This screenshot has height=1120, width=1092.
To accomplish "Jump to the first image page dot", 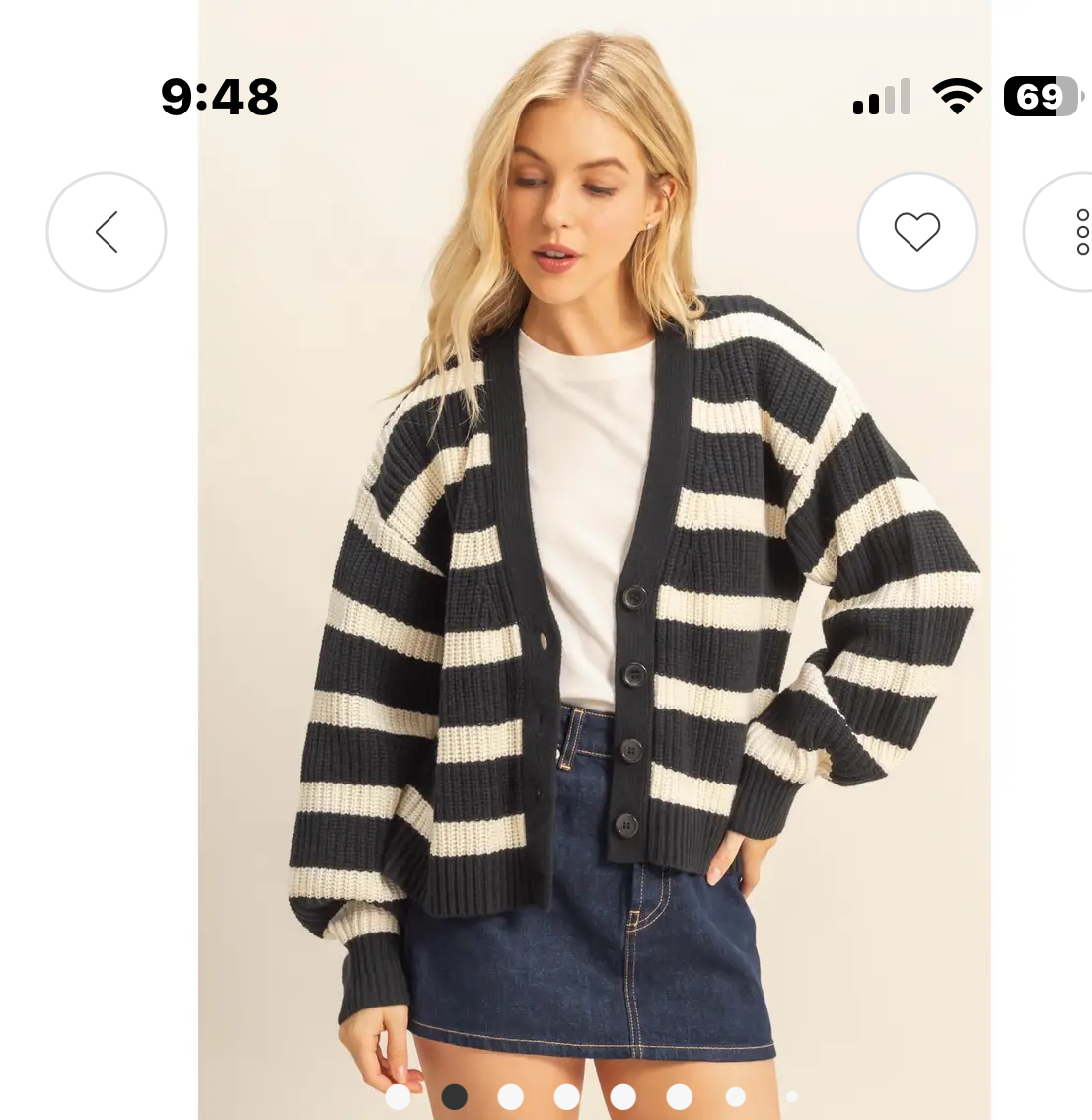I will pos(398,1097).
